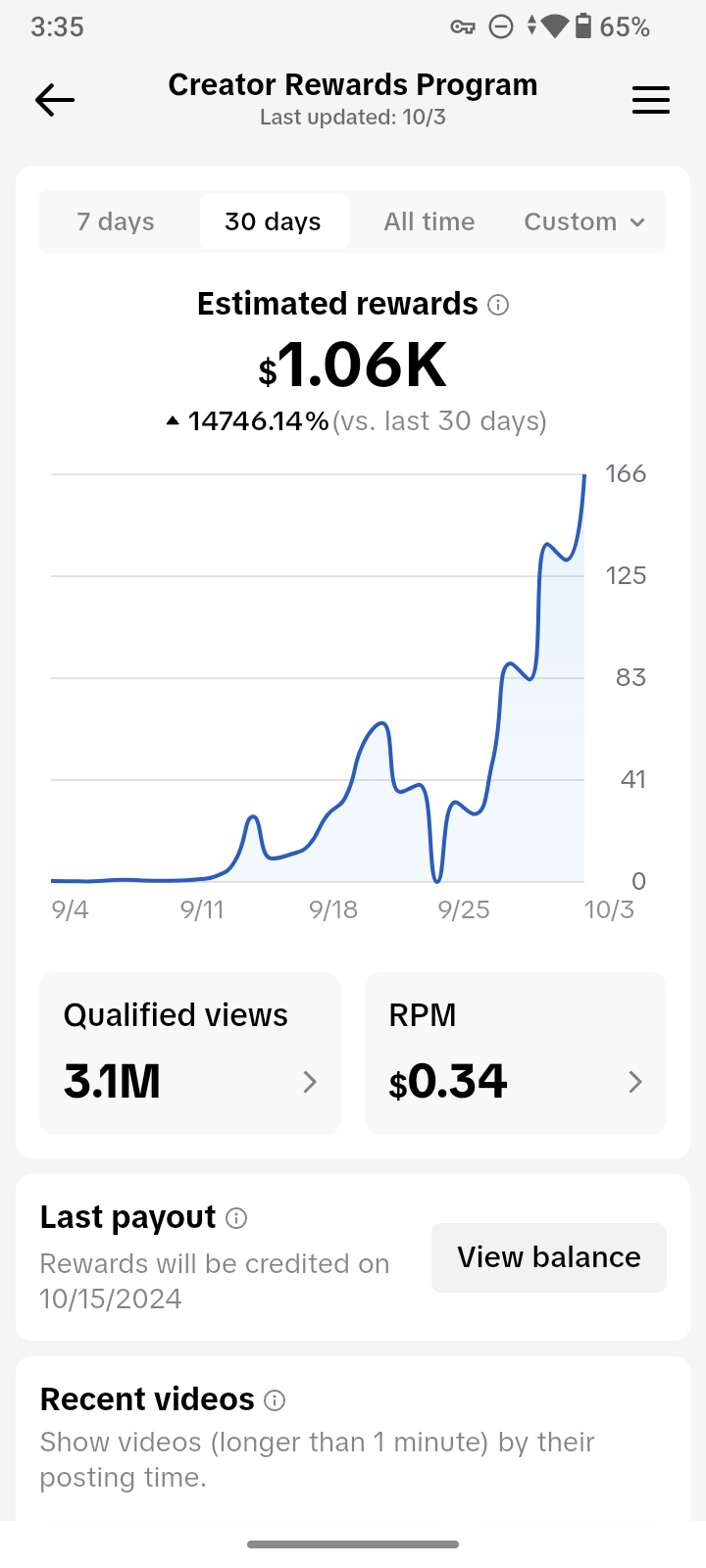Tap the Estimated rewards info icon
The image size is (706, 1568).
(498, 305)
